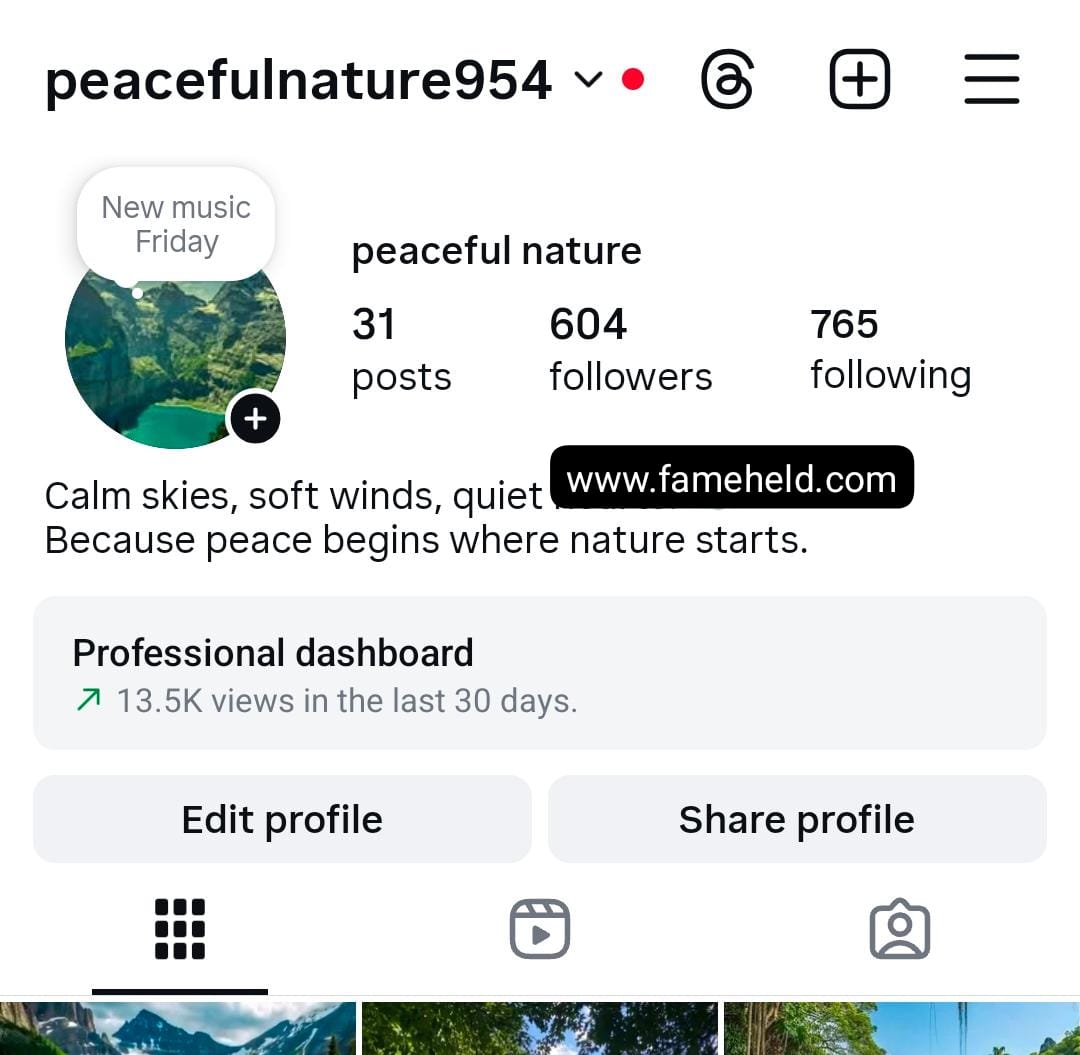Open the 31 posts count
The image size is (1080, 1055).
401,350
